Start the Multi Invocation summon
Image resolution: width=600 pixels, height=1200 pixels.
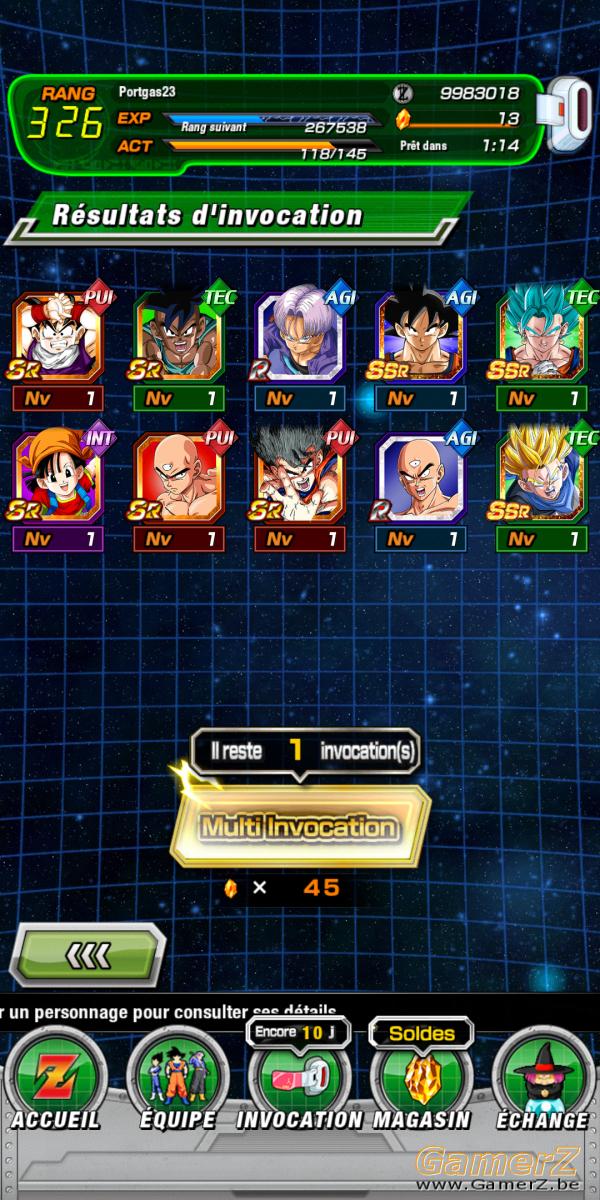(300, 826)
